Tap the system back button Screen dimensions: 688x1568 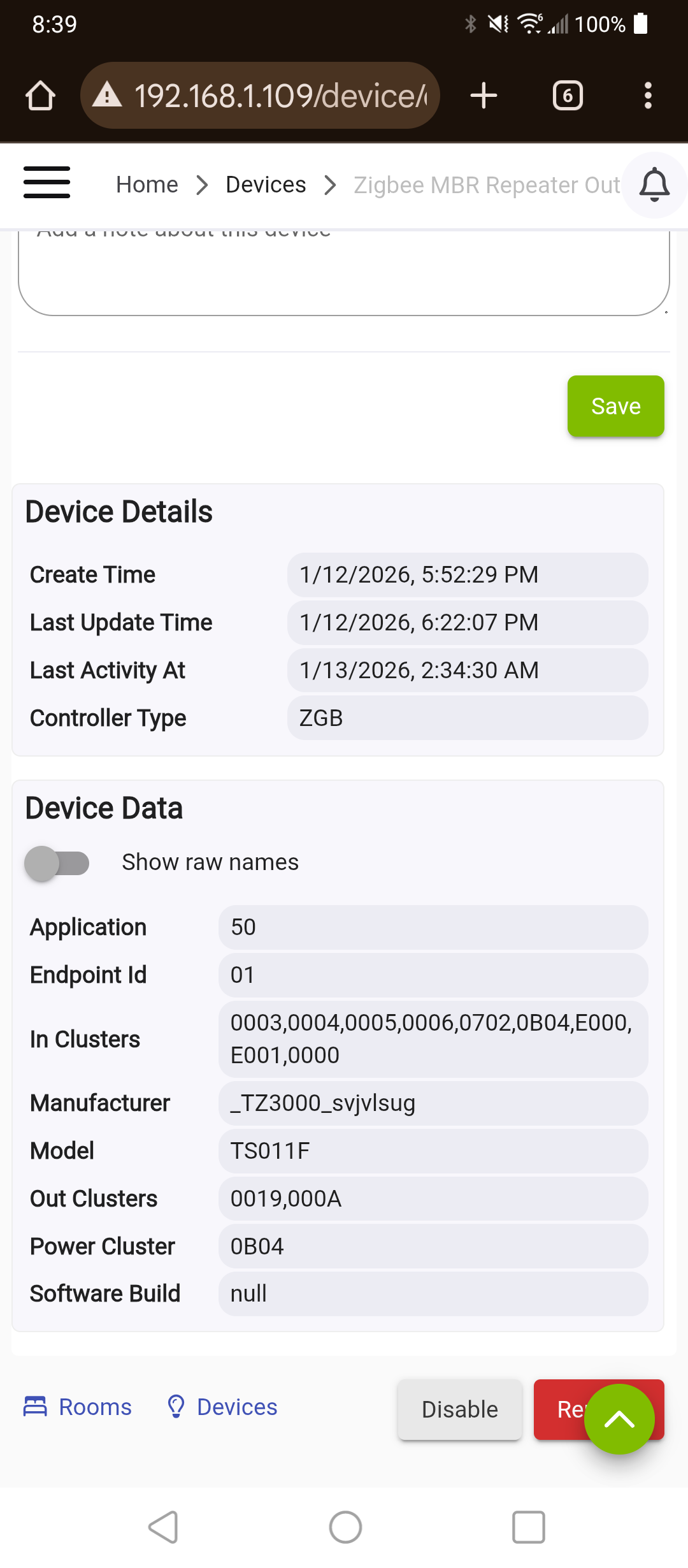pyautogui.click(x=164, y=1527)
